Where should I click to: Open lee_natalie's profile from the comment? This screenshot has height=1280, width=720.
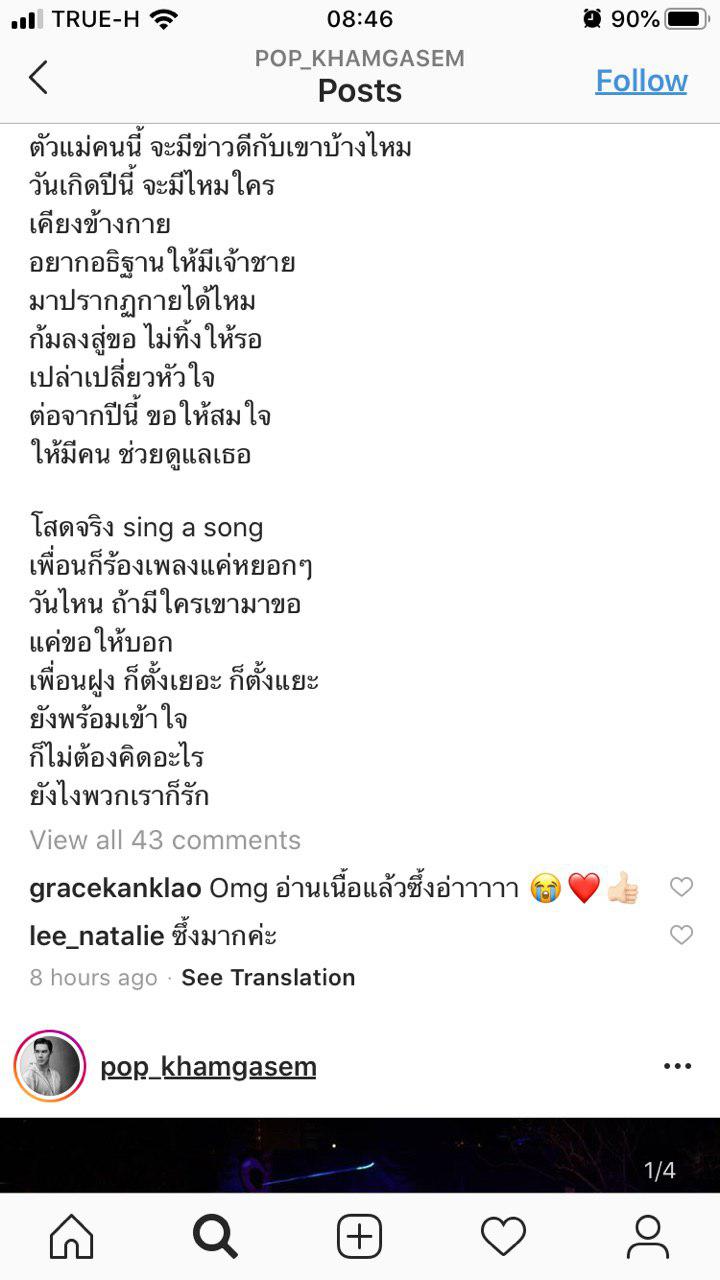pos(97,936)
